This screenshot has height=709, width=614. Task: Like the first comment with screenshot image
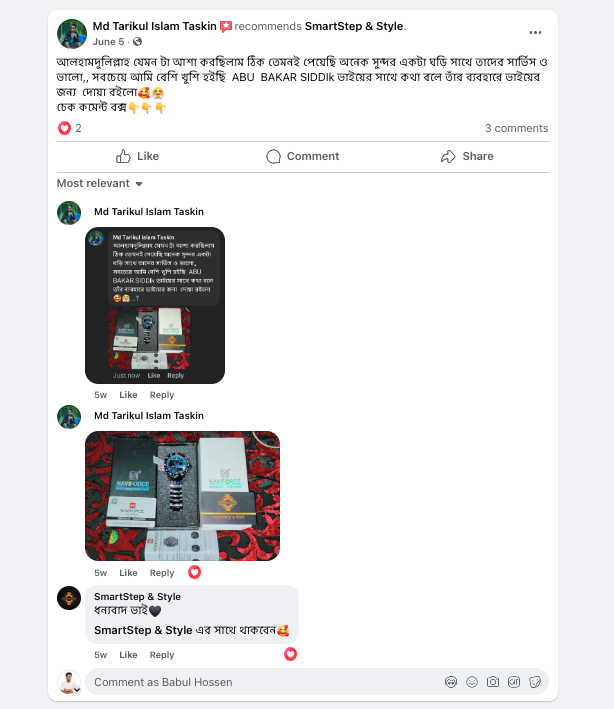(128, 396)
